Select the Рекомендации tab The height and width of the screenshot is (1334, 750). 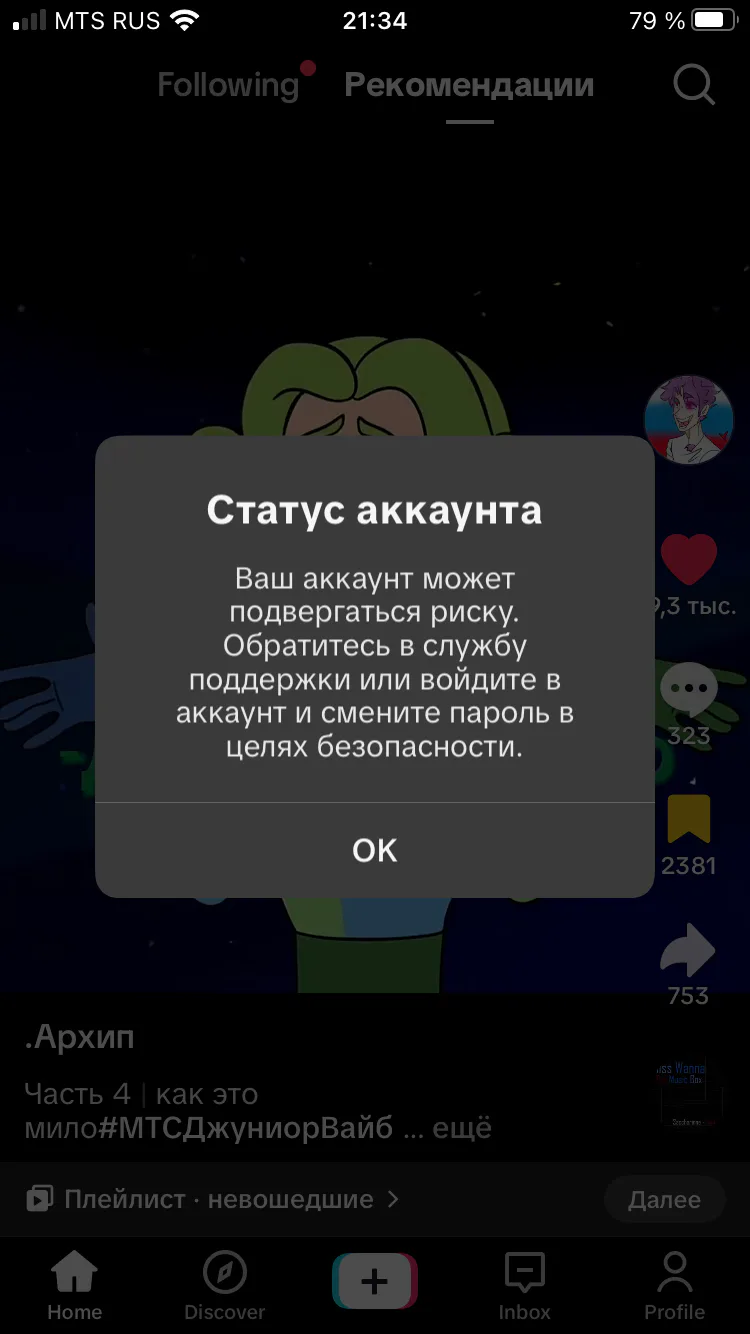(x=469, y=86)
